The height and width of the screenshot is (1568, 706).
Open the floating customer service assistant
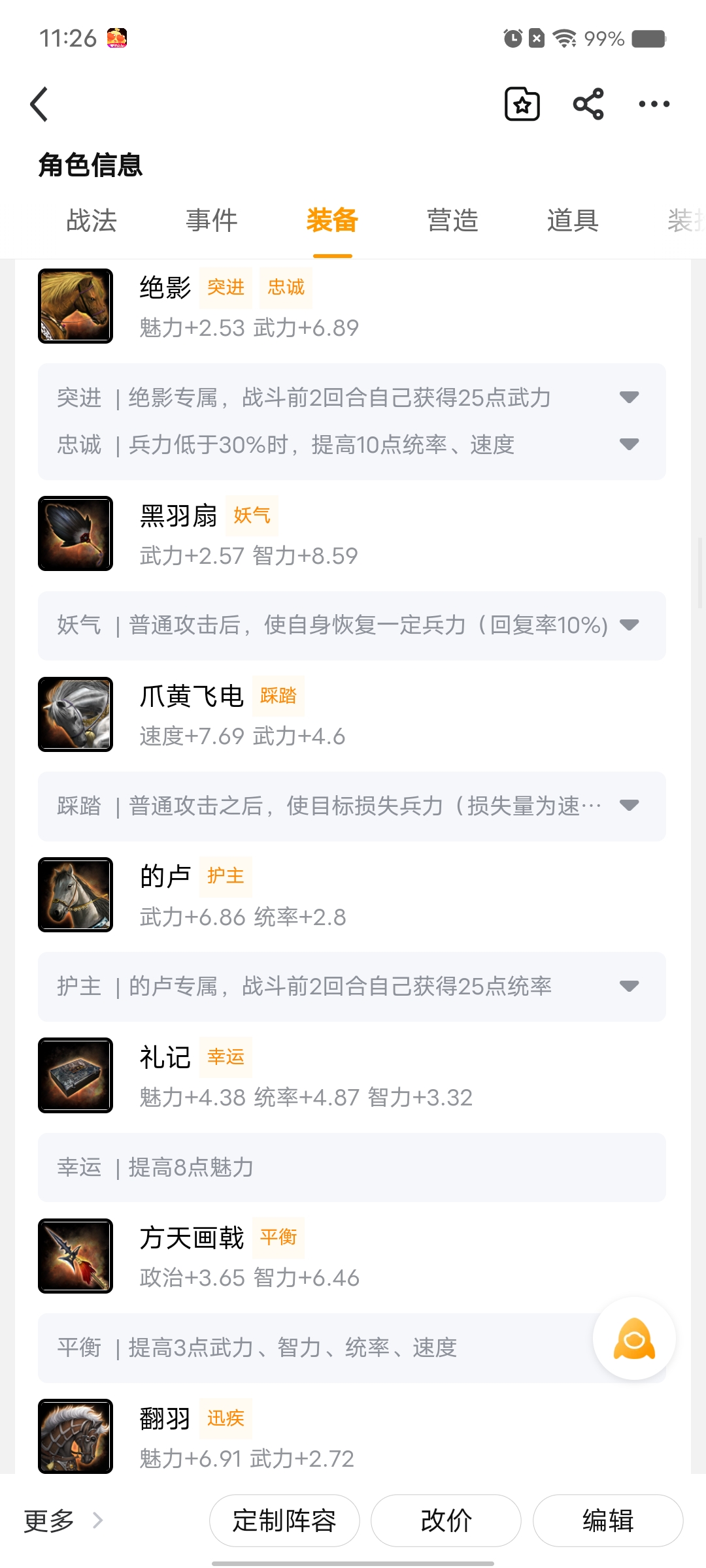634,1339
